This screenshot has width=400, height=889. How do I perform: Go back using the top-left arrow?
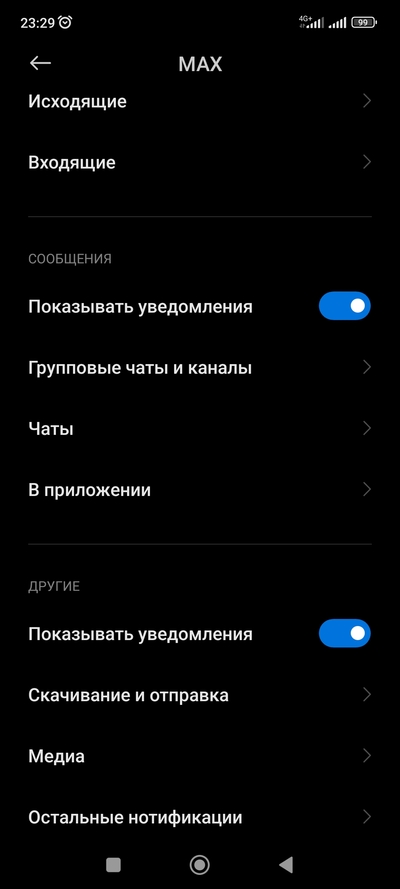click(40, 64)
